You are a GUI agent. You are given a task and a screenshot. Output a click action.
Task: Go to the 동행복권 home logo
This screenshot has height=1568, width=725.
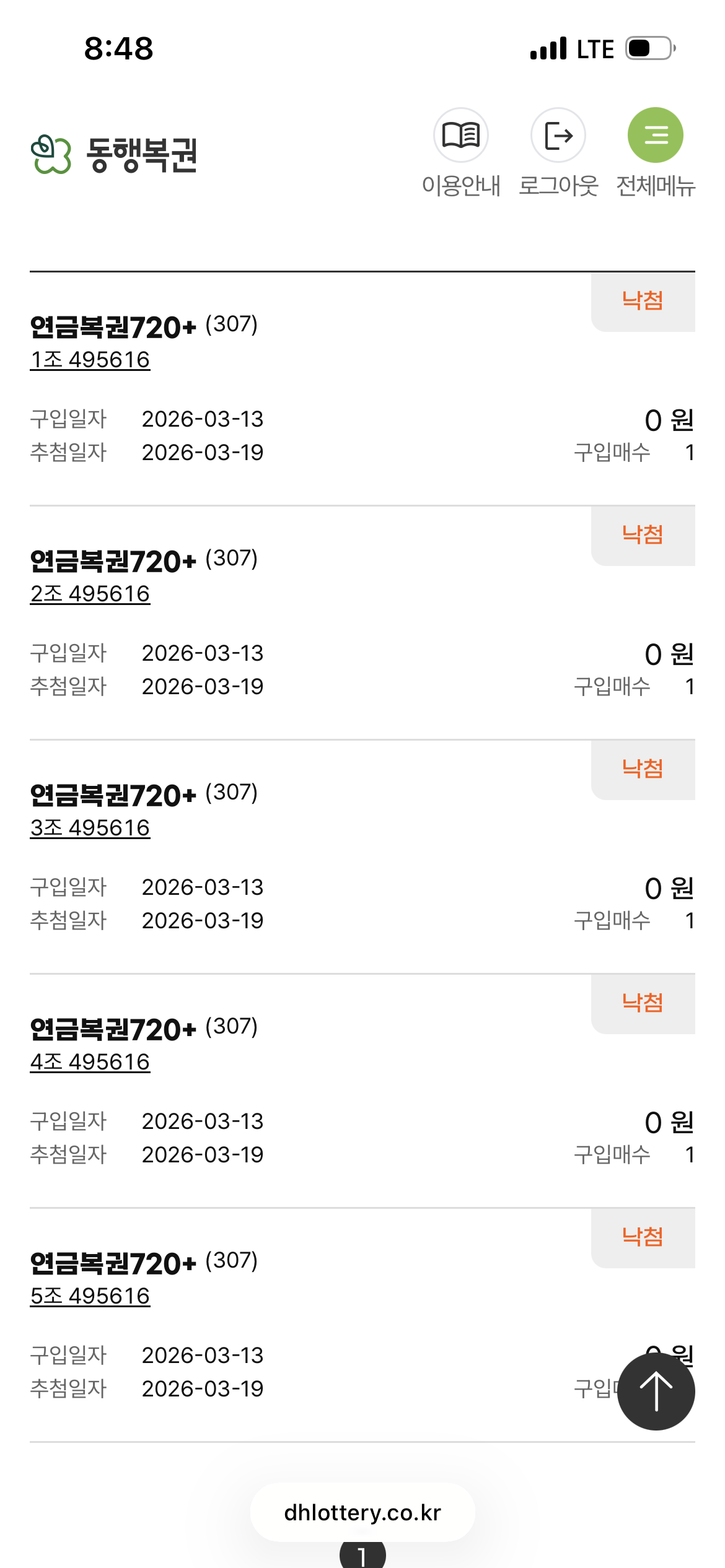115,154
